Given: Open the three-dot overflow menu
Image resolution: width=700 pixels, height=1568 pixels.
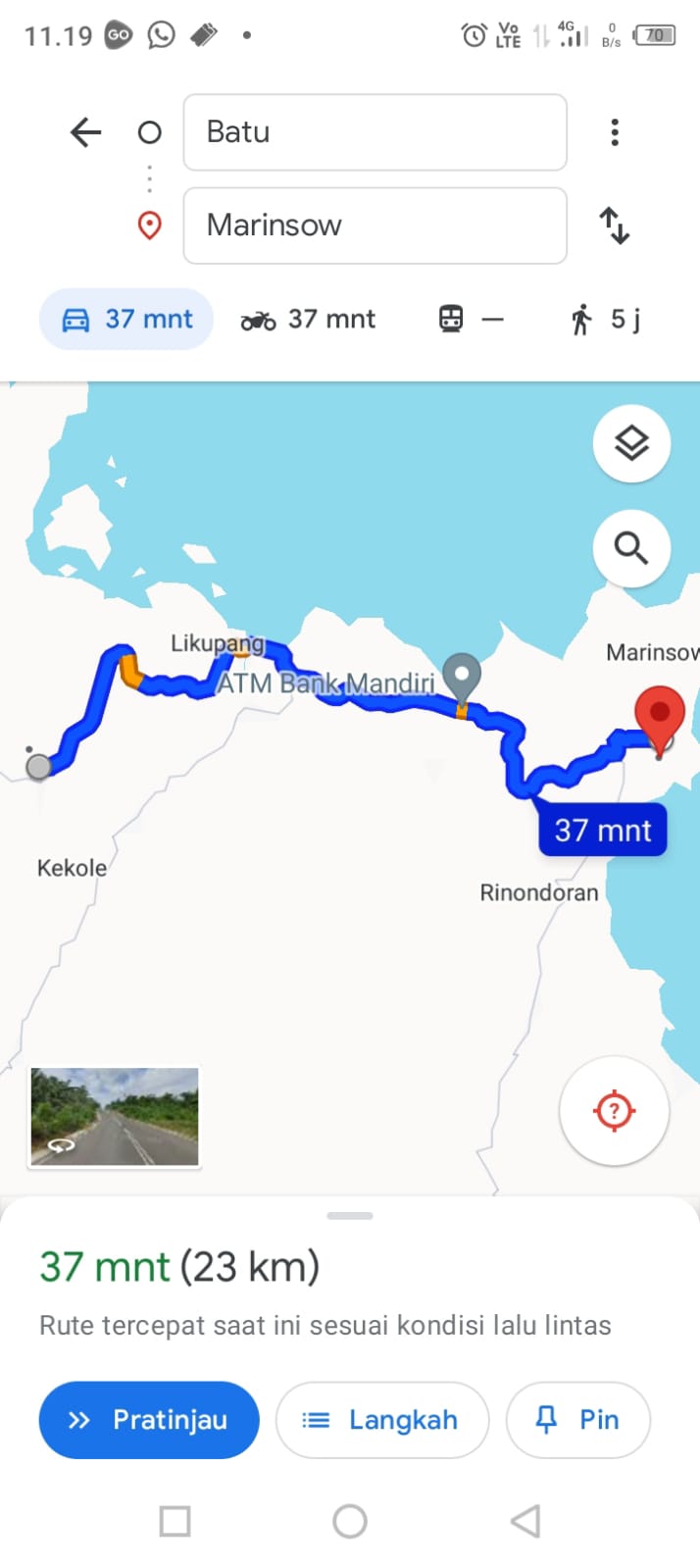Looking at the screenshot, I should click(x=615, y=132).
